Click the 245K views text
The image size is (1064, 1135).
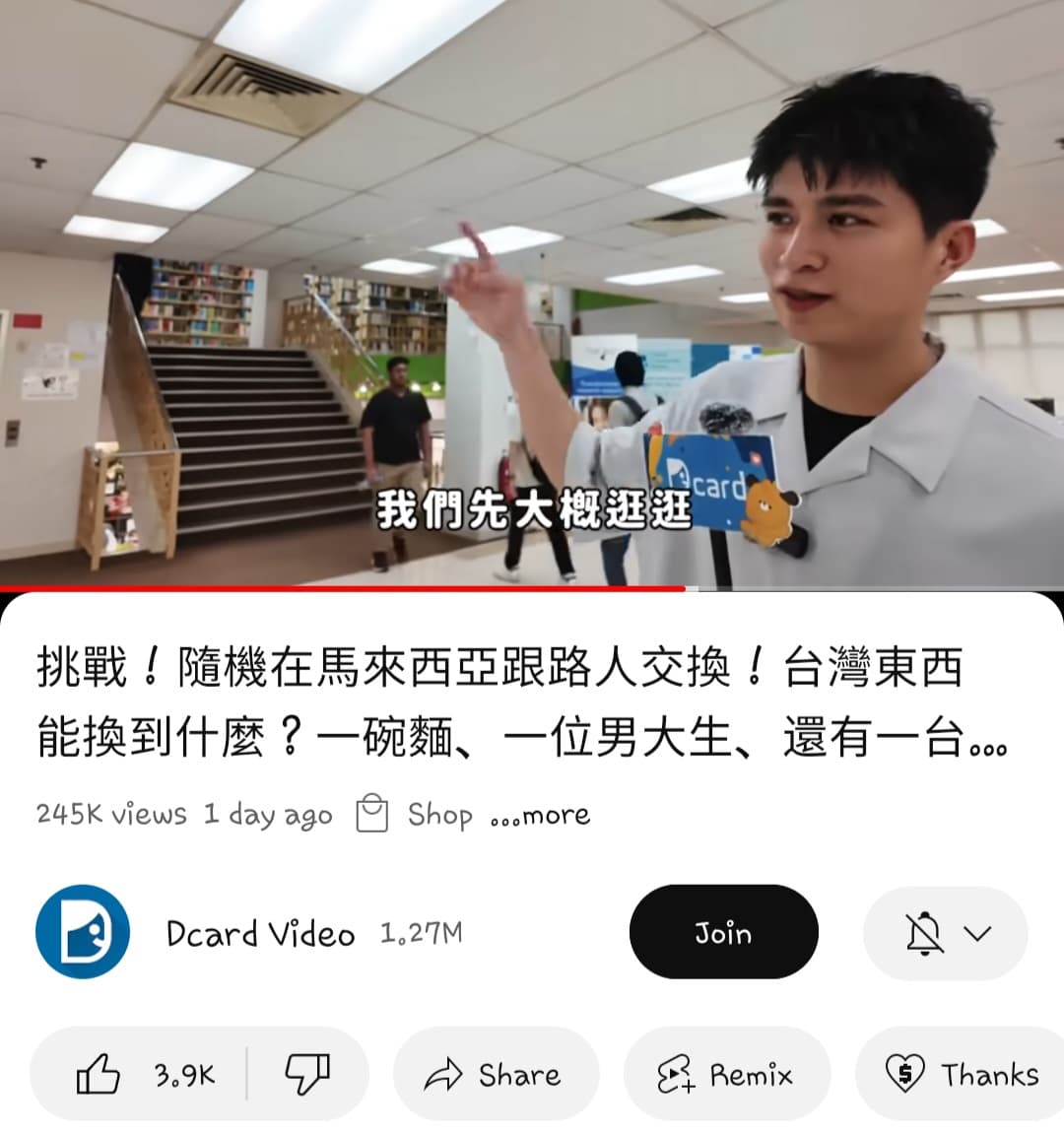pos(108,814)
